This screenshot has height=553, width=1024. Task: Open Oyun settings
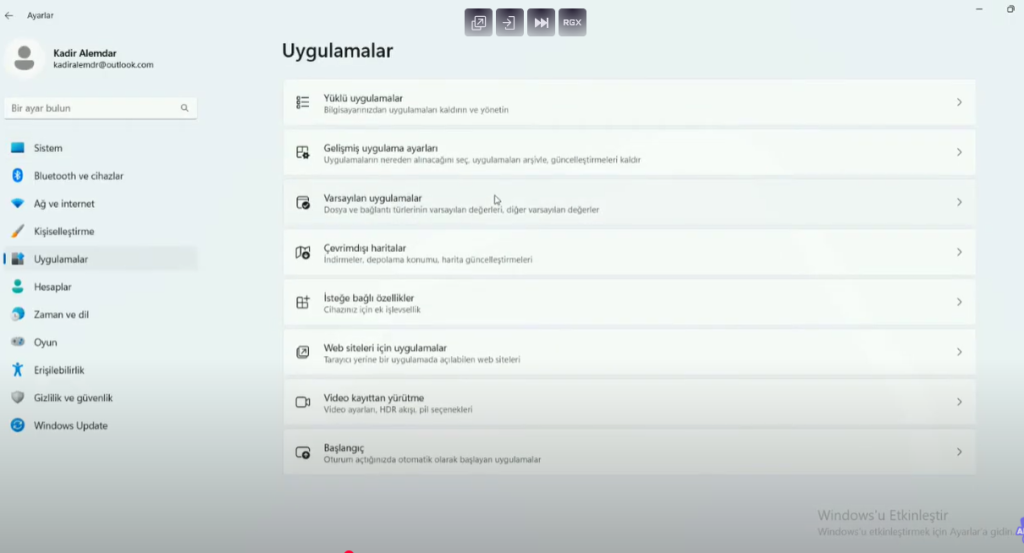click(45, 342)
